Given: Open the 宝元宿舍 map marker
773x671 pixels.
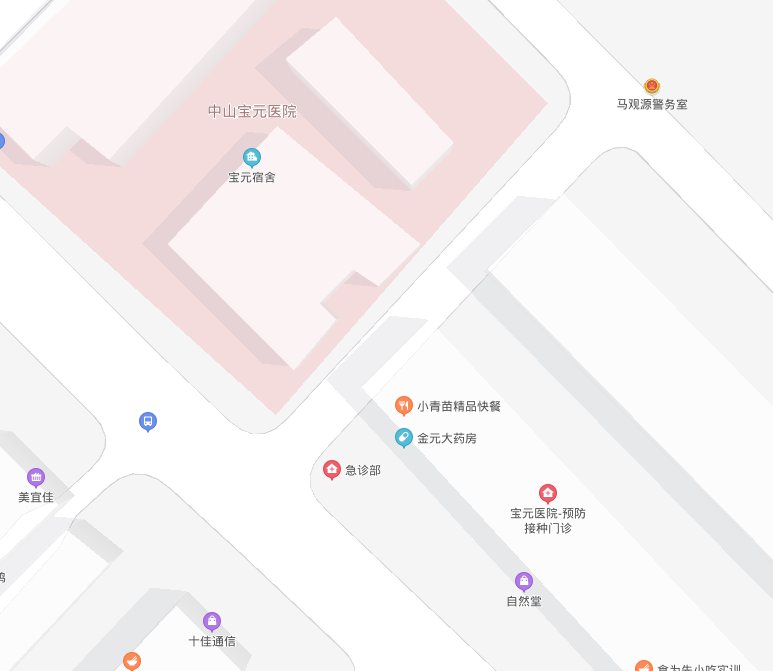Looking at the screenshot, I should 251,157.
